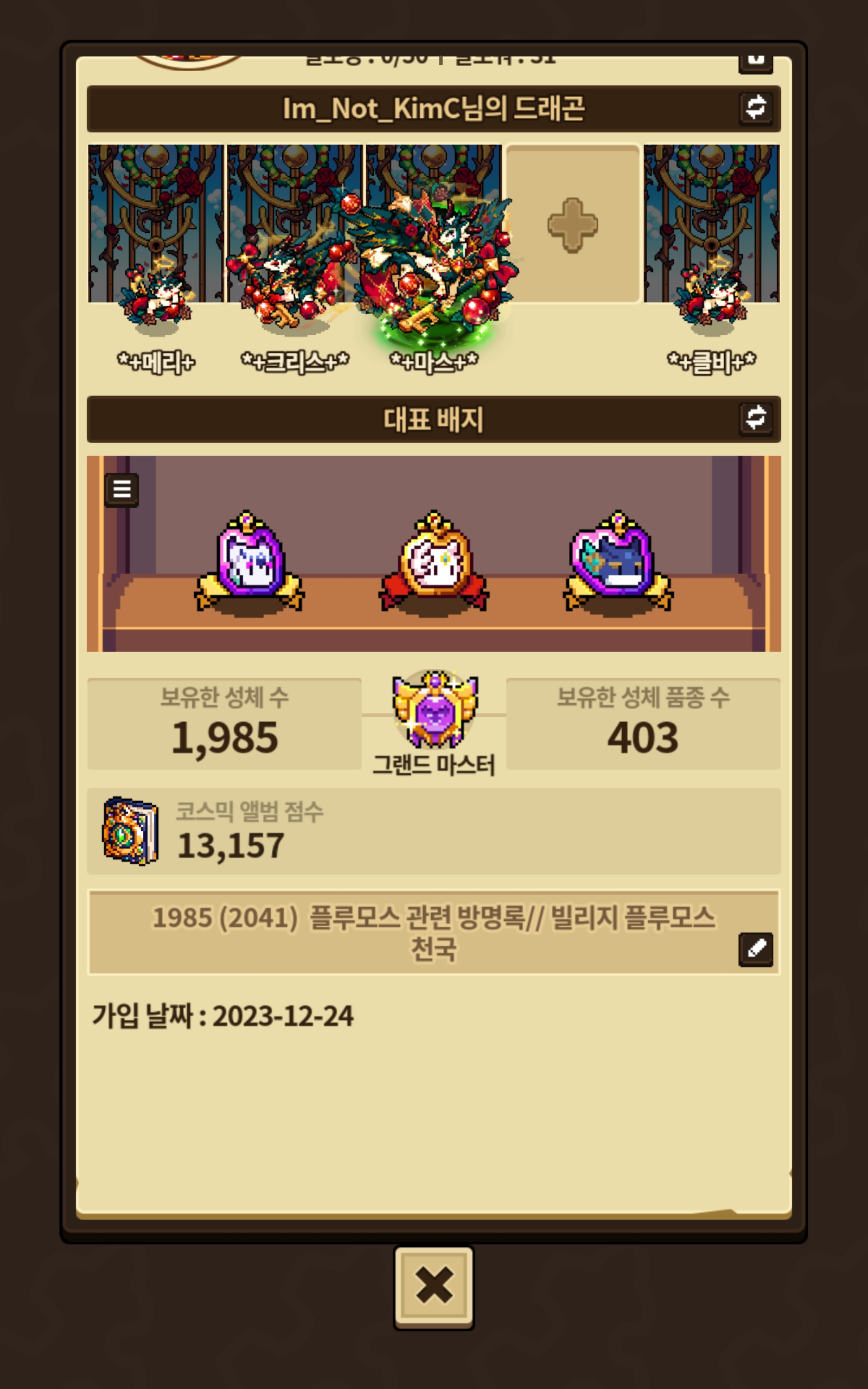Edit the profile intro message
The image size is (868, 1389).
point(755,949)
